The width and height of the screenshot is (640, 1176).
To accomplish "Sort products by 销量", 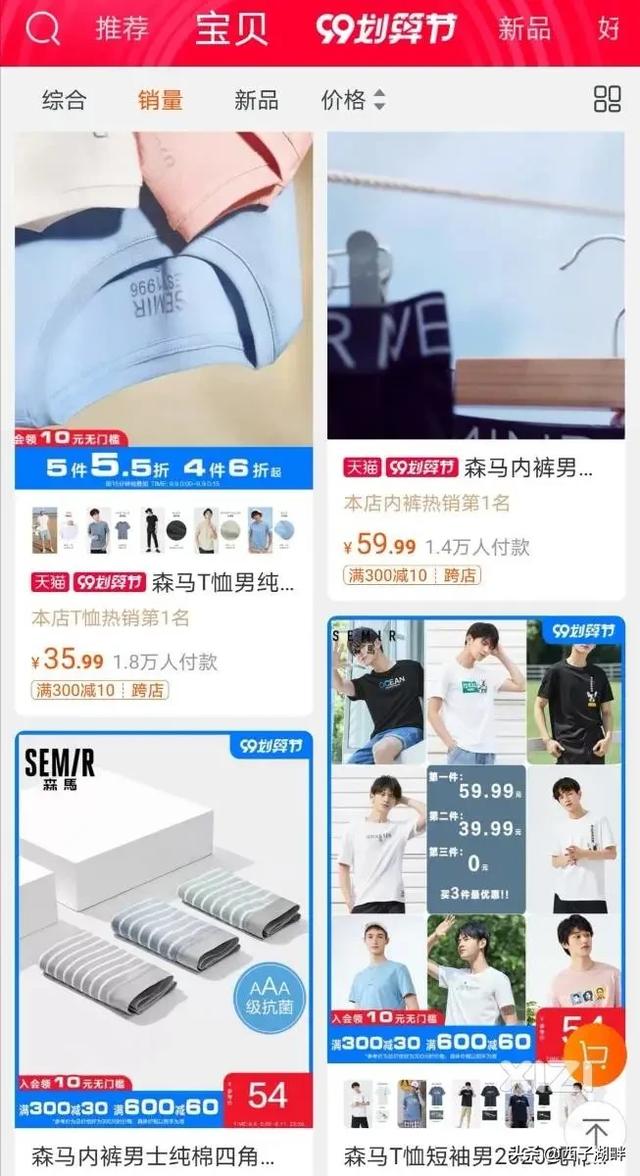I will 160,99.
